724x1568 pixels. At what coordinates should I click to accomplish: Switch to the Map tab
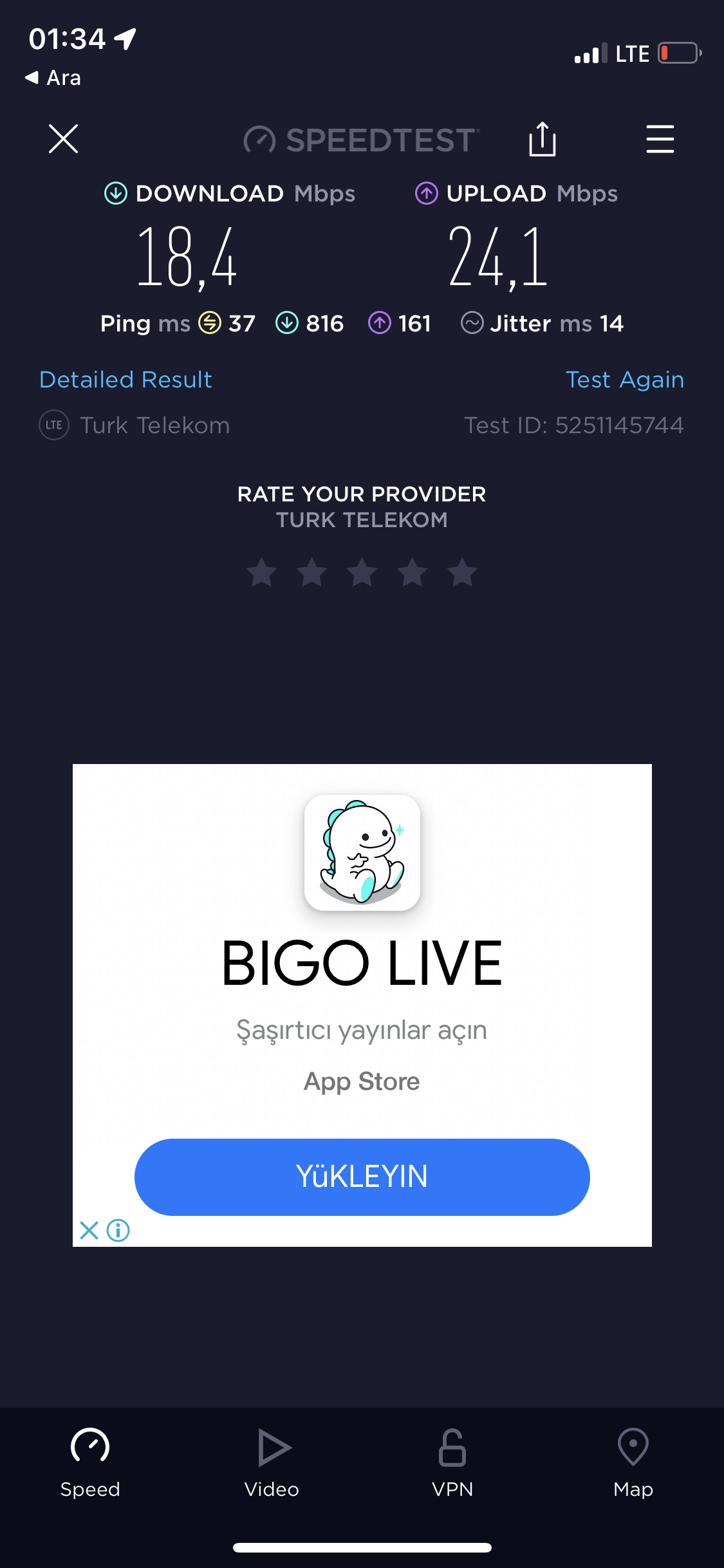tap(633, 1460)
